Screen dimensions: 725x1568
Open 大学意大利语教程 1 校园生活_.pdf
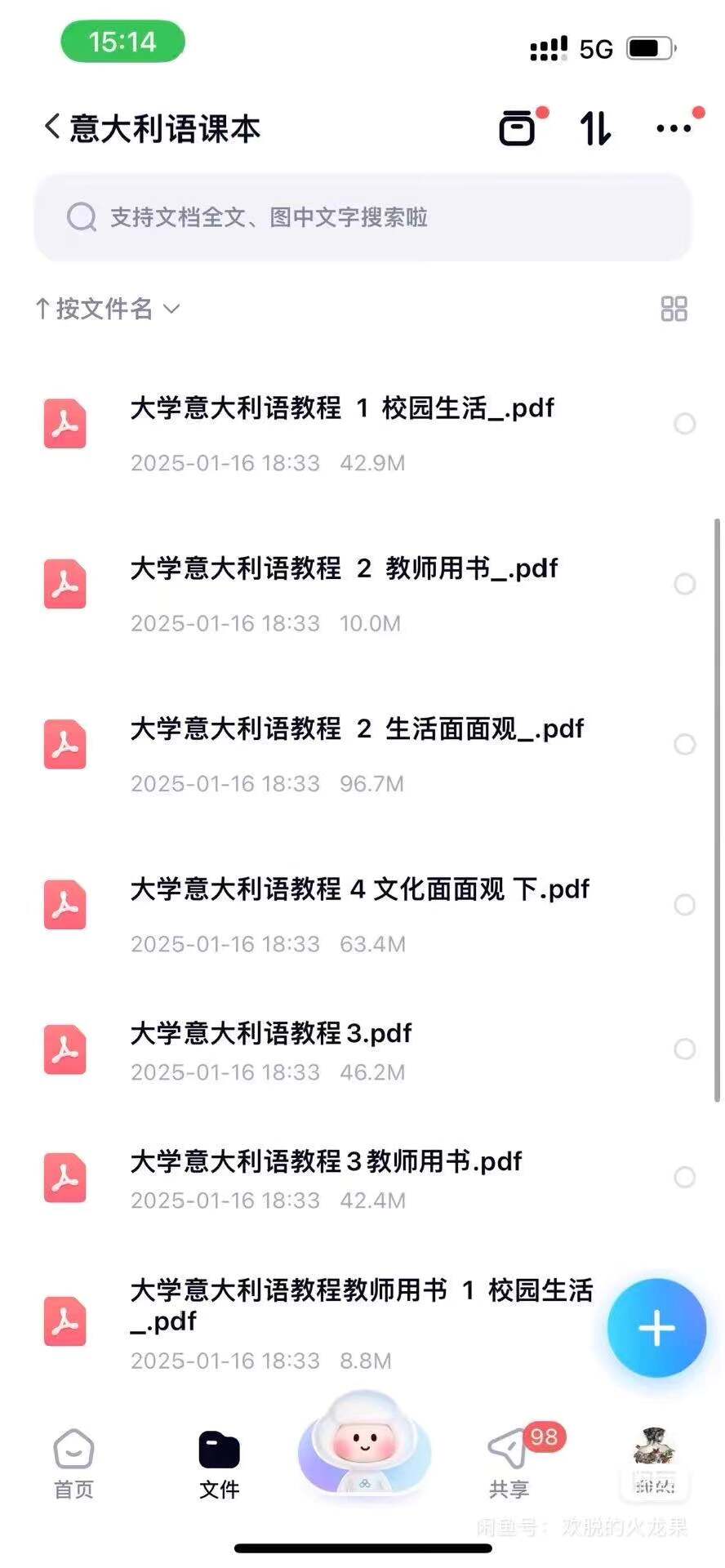(x=343, y=408)
